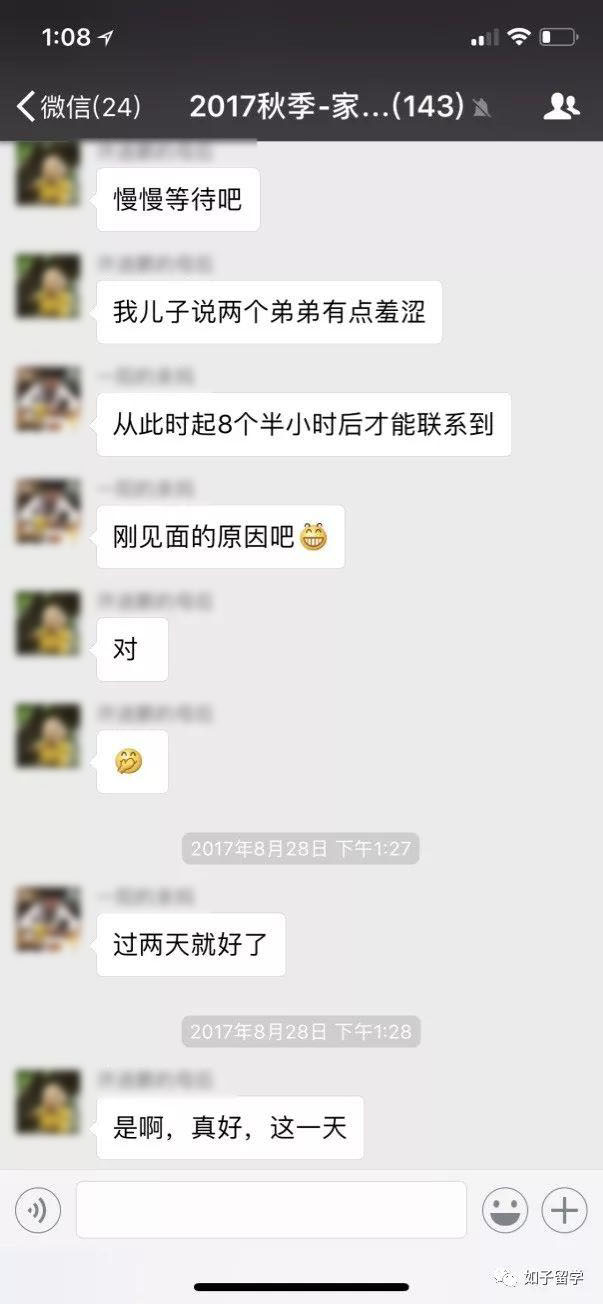
Task: Tap the avatar beside 从此时起8个半小时后才能联系到
Action: 48,399
